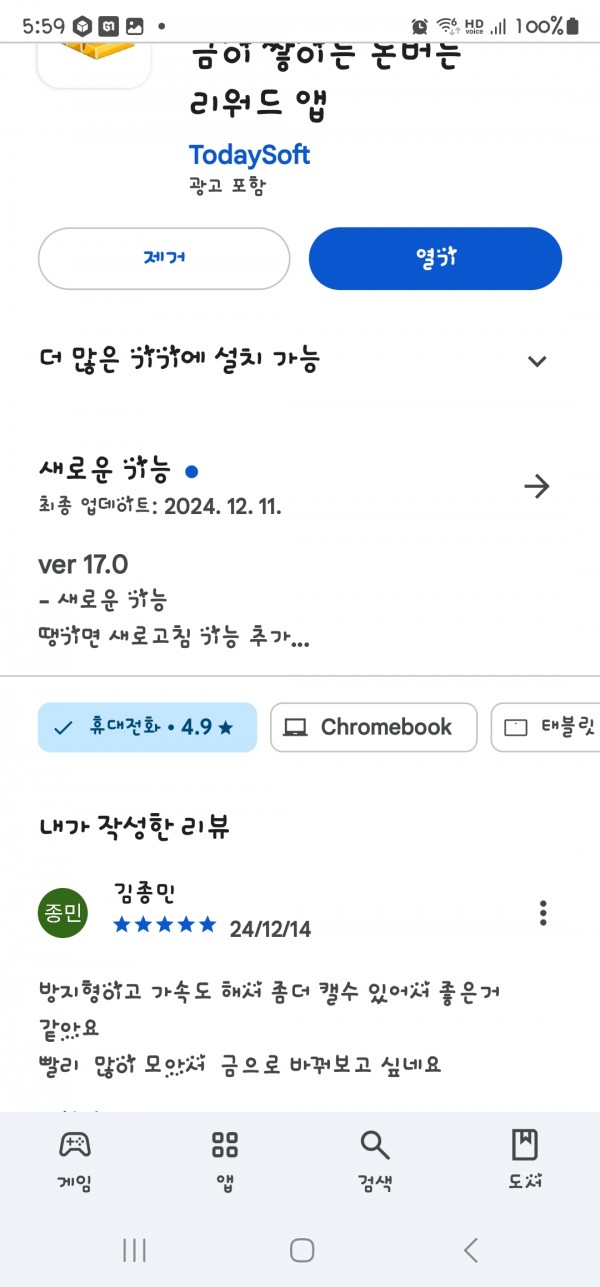Open the TodaySoft developer page
600x1287 pixels.
(249, 155)
